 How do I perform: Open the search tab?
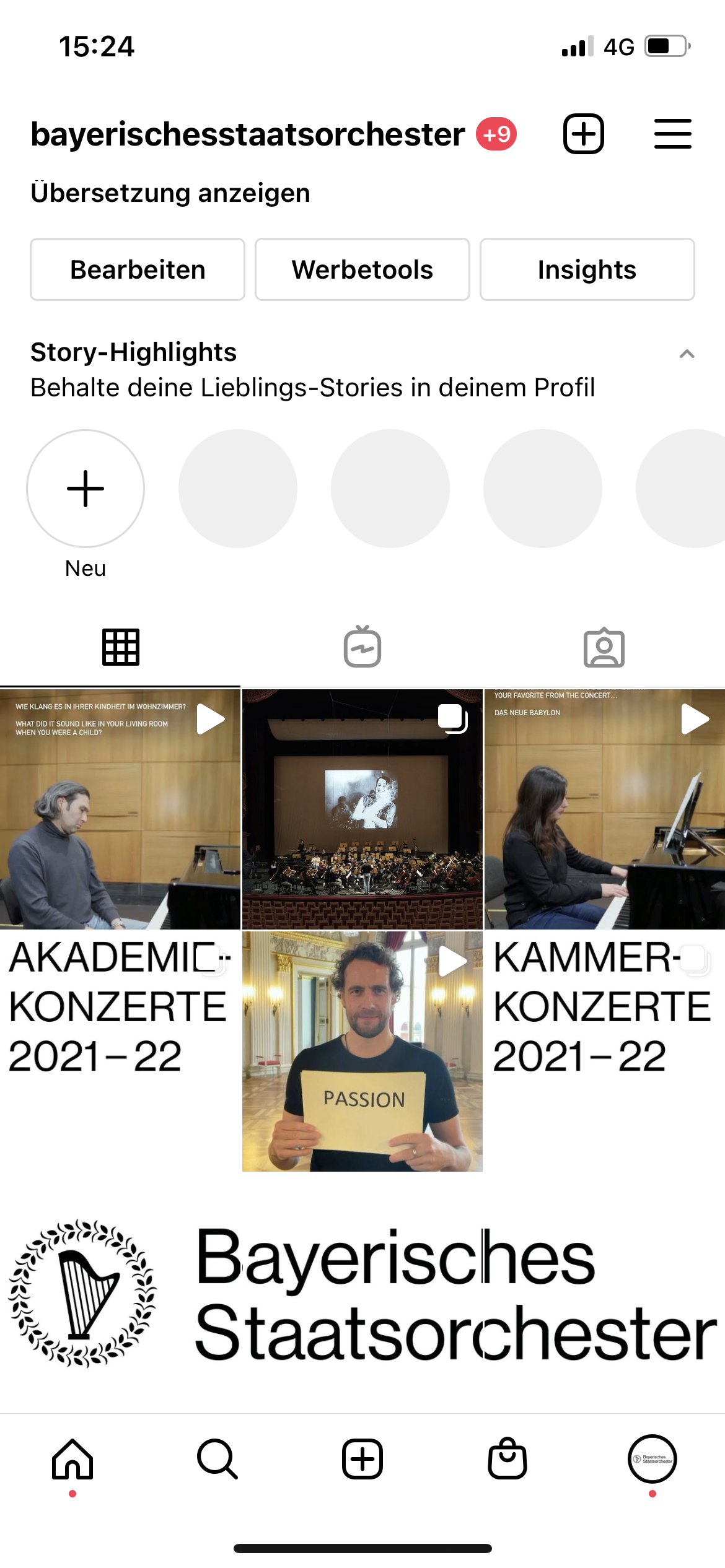pos(217,1459)
